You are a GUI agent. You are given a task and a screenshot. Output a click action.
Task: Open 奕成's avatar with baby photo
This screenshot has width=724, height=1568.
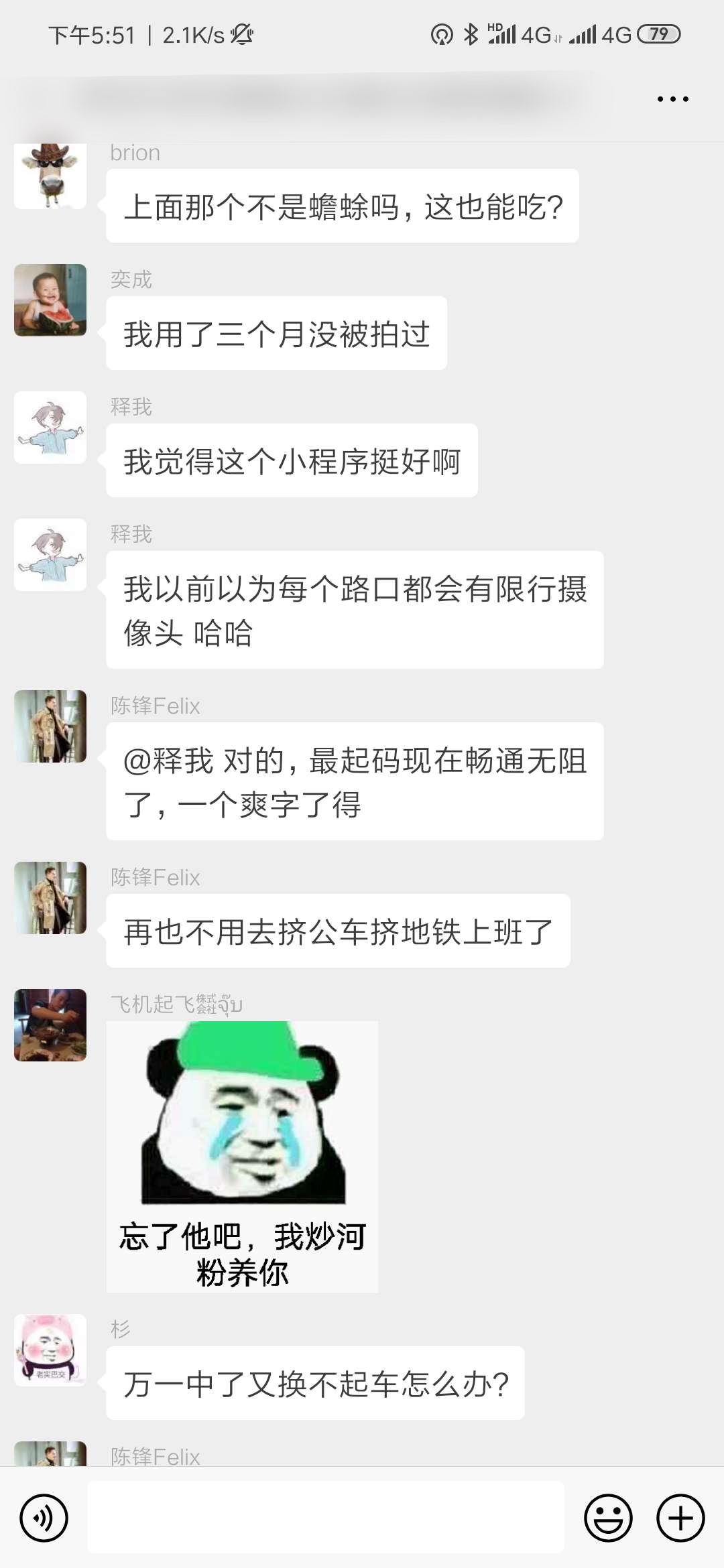click(50, 300)
